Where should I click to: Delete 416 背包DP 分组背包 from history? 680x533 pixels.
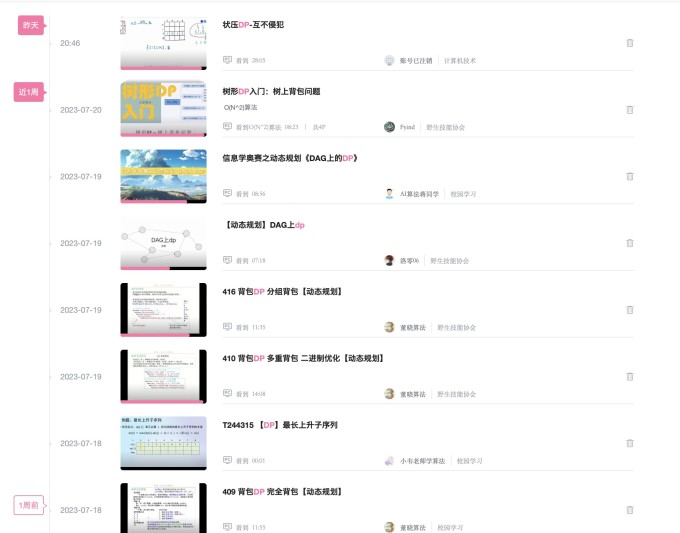[x=630, y=310]
